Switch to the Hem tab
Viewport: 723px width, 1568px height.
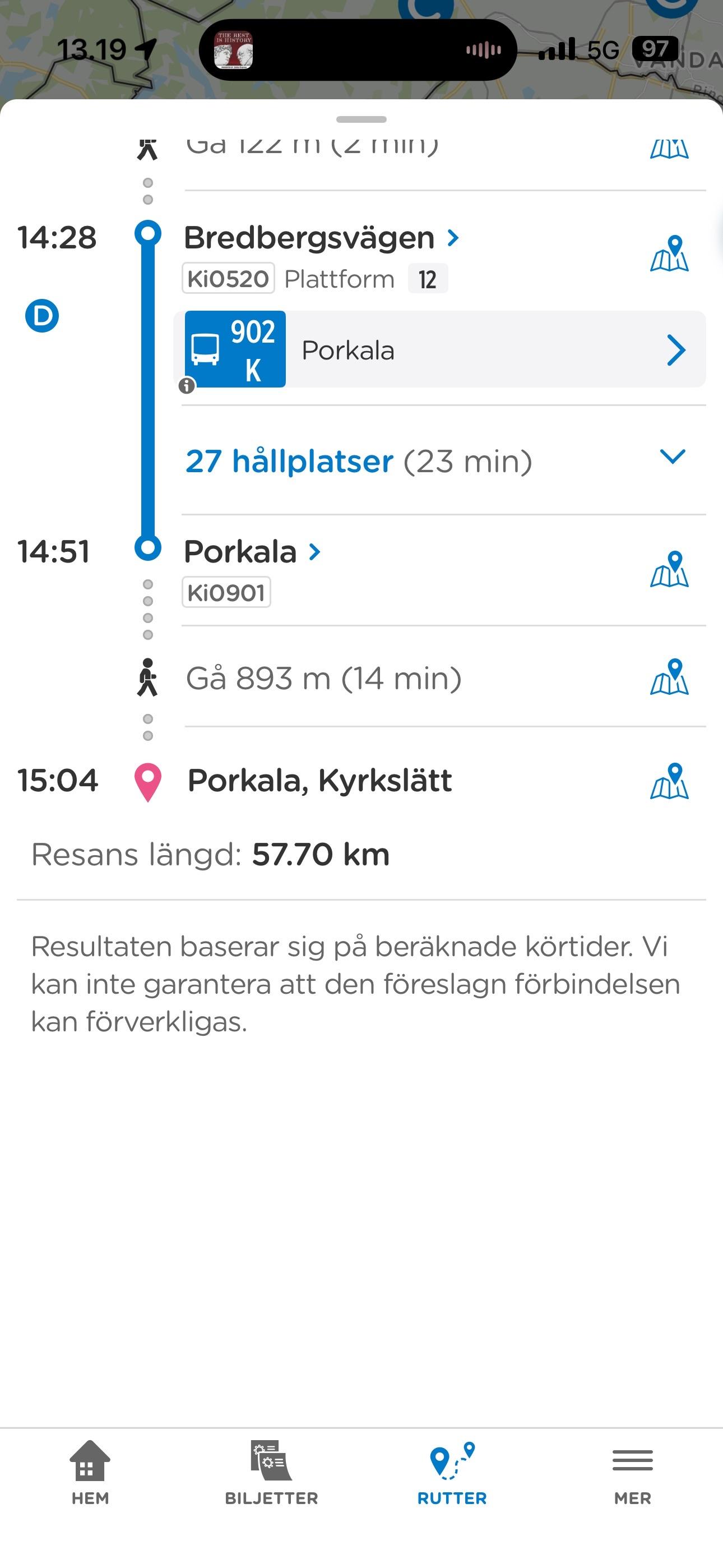[90, 1472]
